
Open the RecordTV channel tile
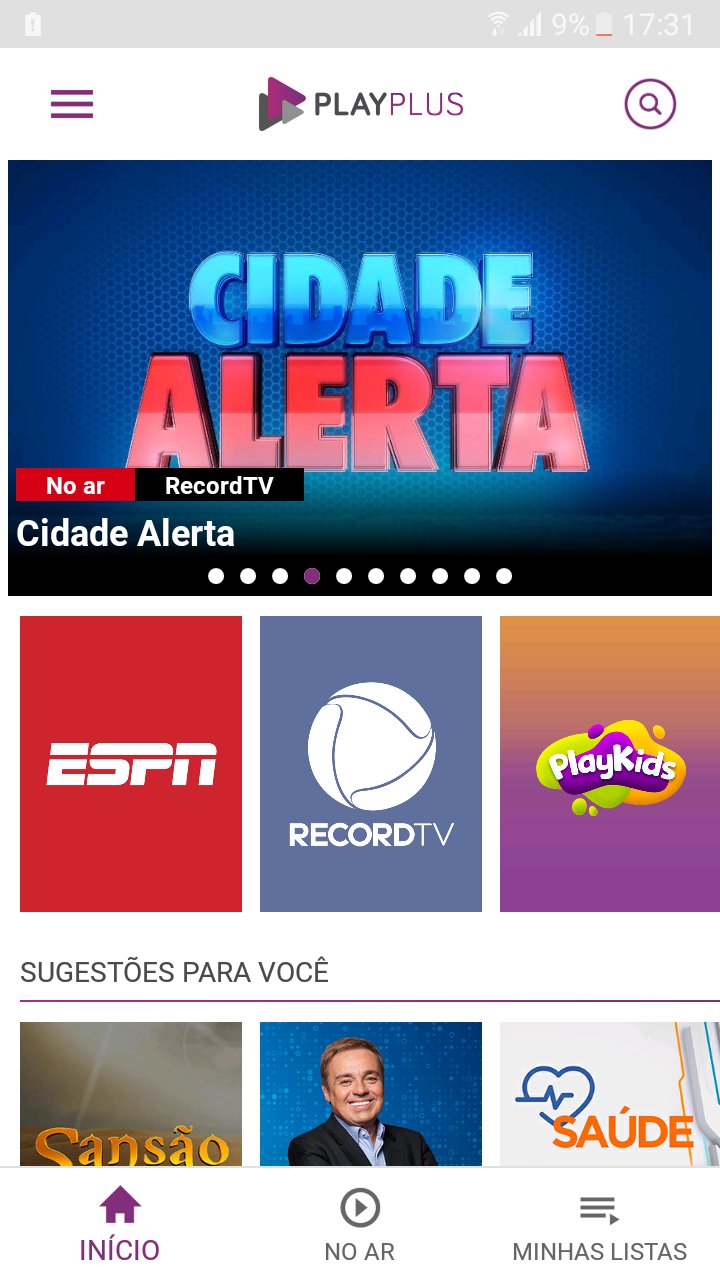click(370, 763)
